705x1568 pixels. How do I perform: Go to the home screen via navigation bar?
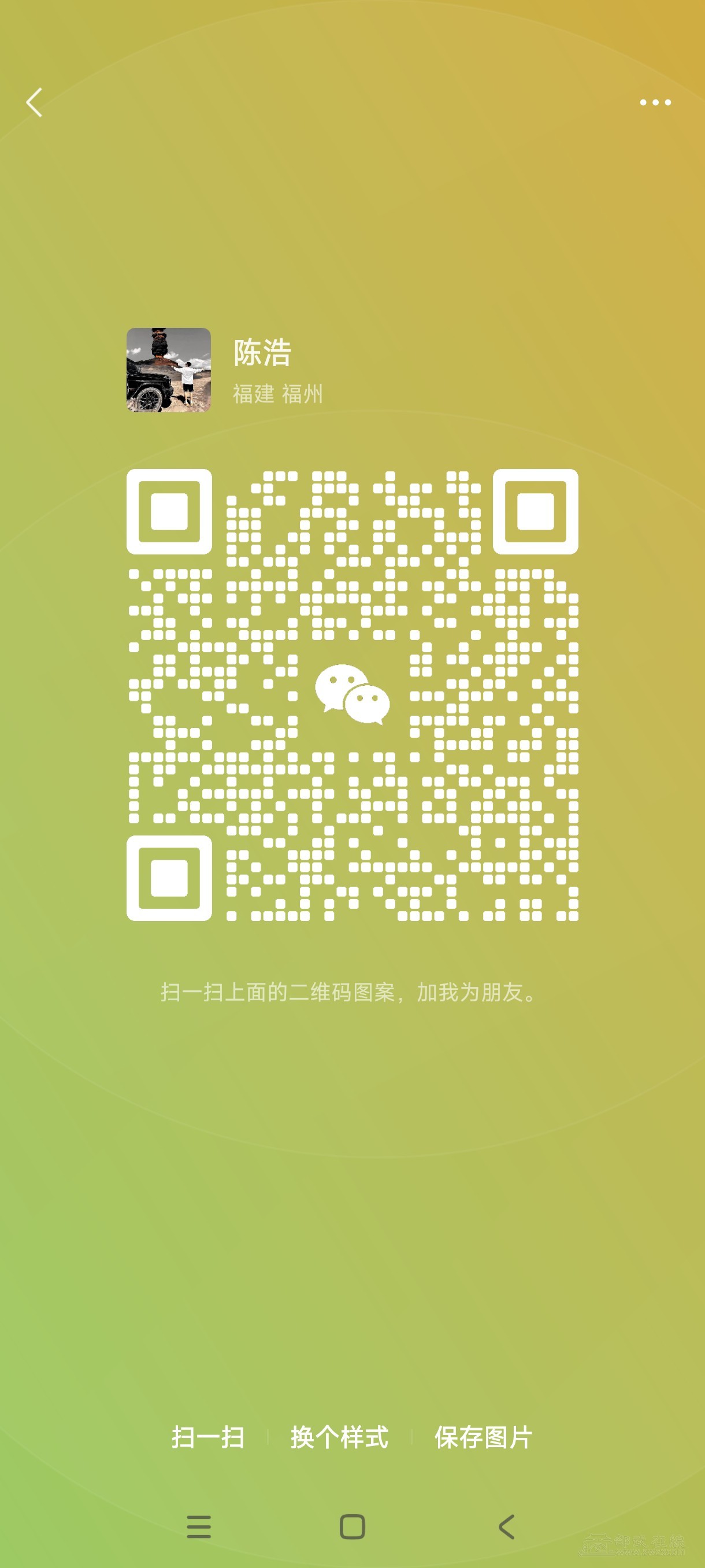click(352, 1526)
